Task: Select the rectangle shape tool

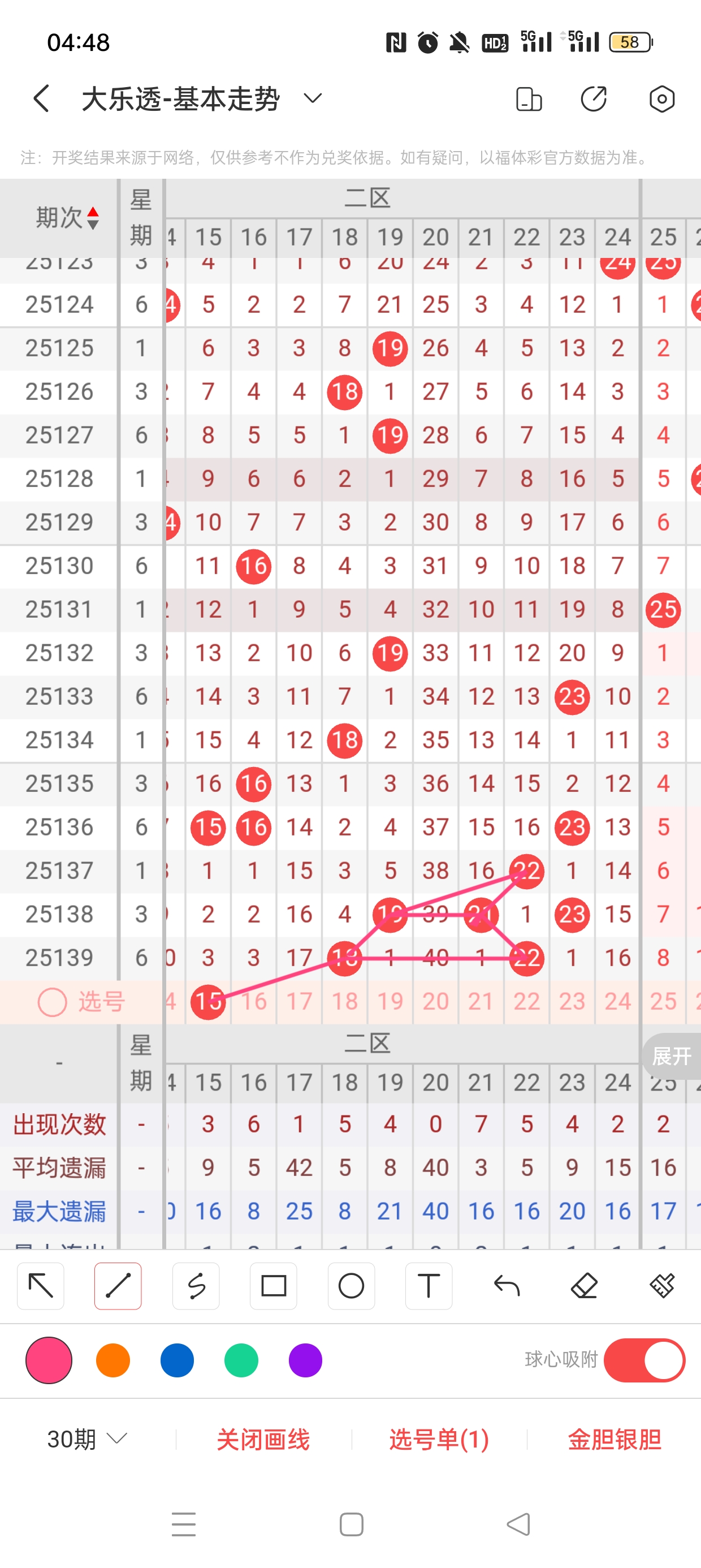Action: [x=273, y=1286]
